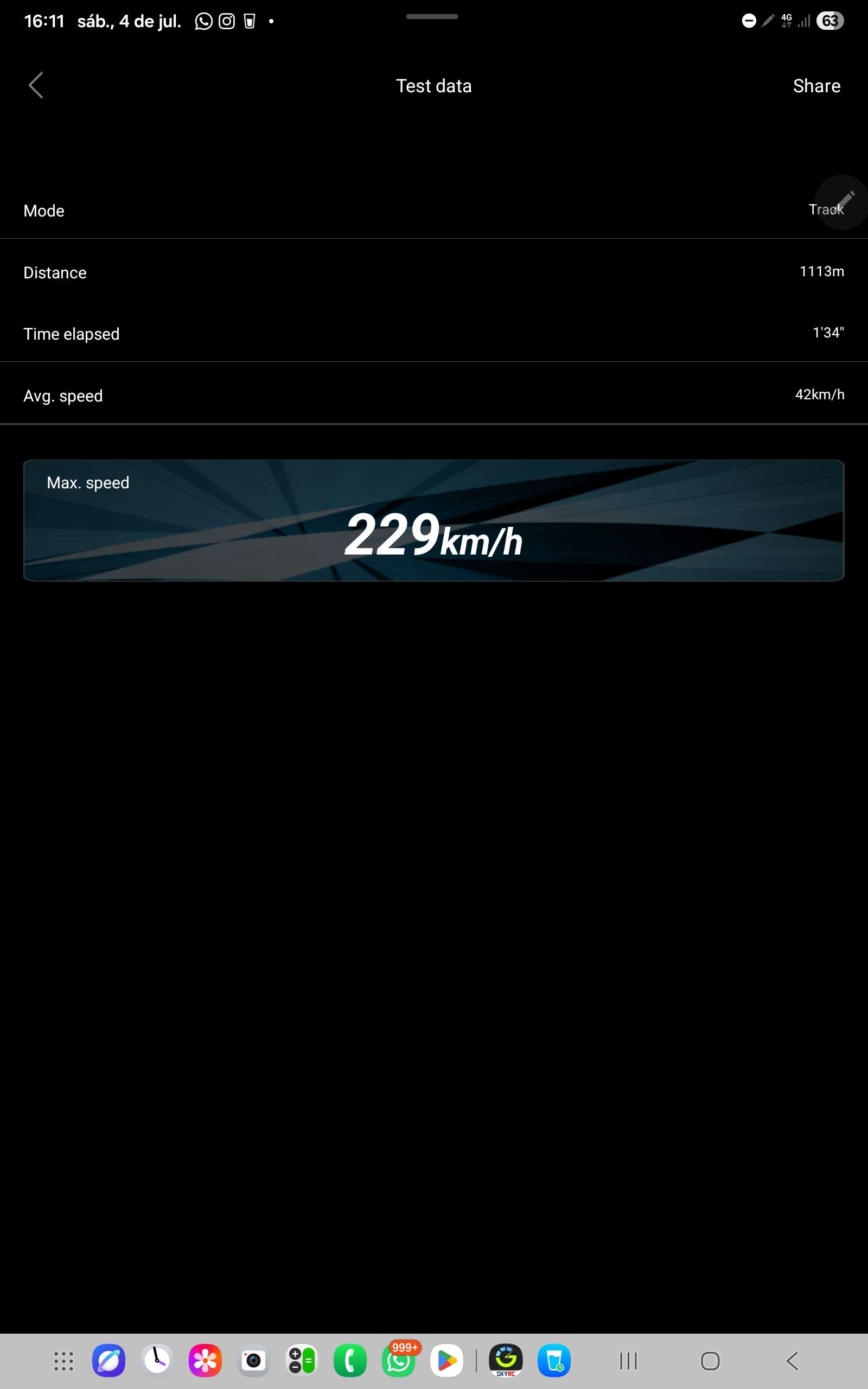Share the test data results
Screen dimensions: 868x1389
[x=816, y=86]
